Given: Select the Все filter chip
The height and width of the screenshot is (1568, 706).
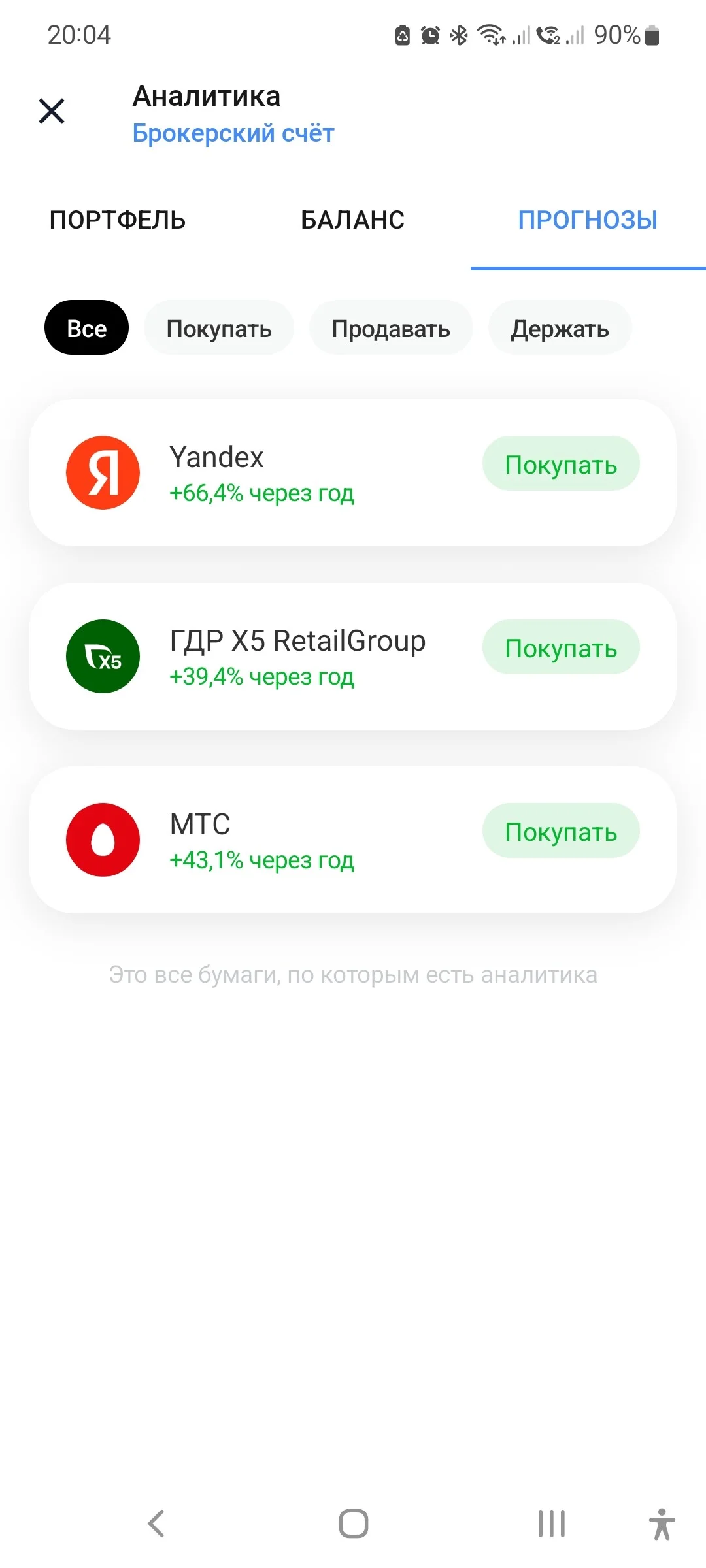Looking at the screenshot, I should (x=86, y=328).
